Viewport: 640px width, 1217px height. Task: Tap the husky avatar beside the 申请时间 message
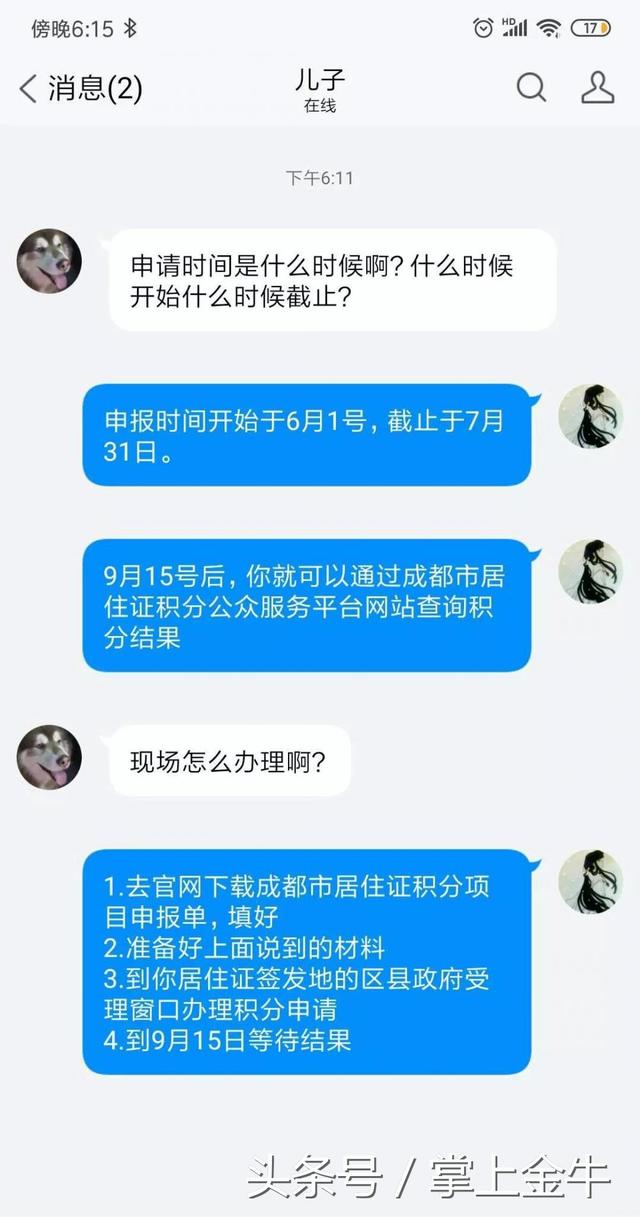pos(49,262)
